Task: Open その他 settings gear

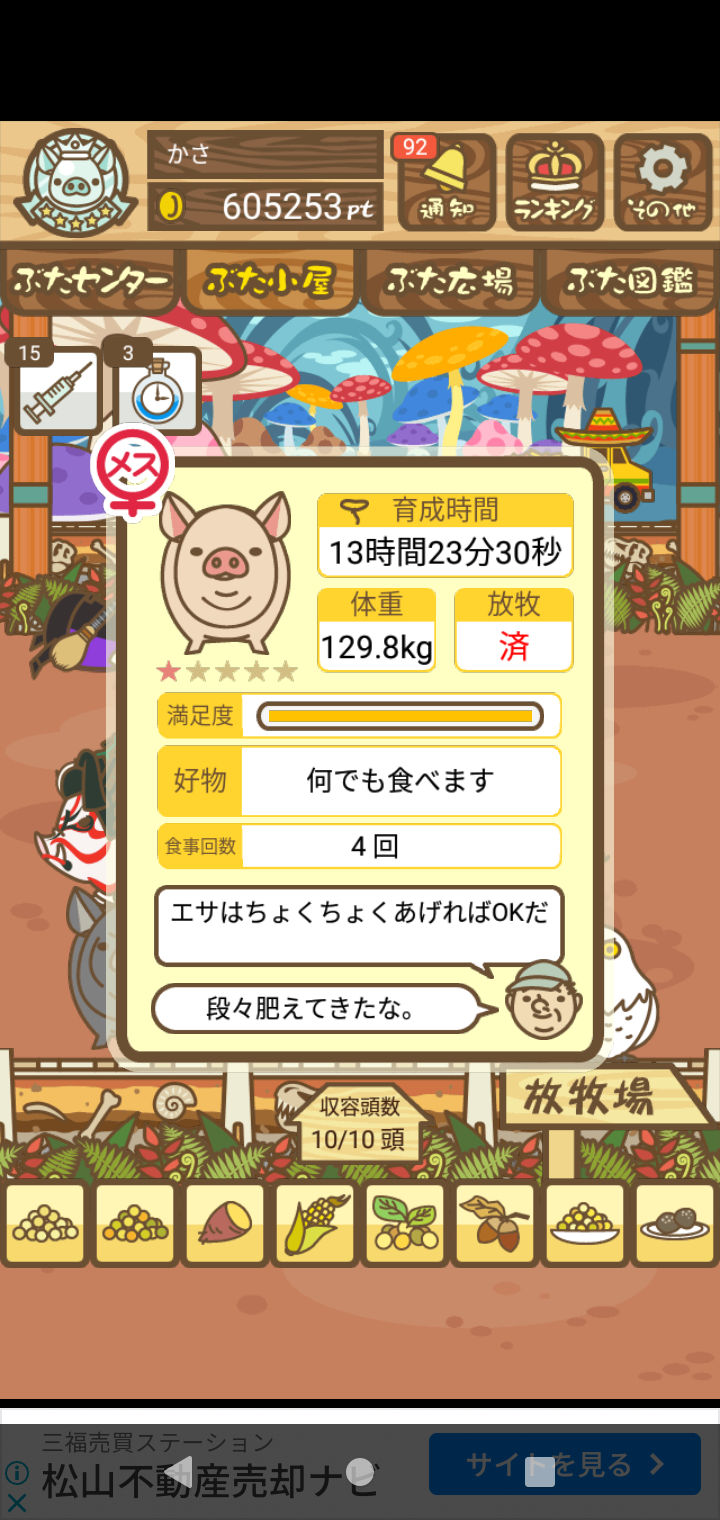Action: tap(662, 182)
